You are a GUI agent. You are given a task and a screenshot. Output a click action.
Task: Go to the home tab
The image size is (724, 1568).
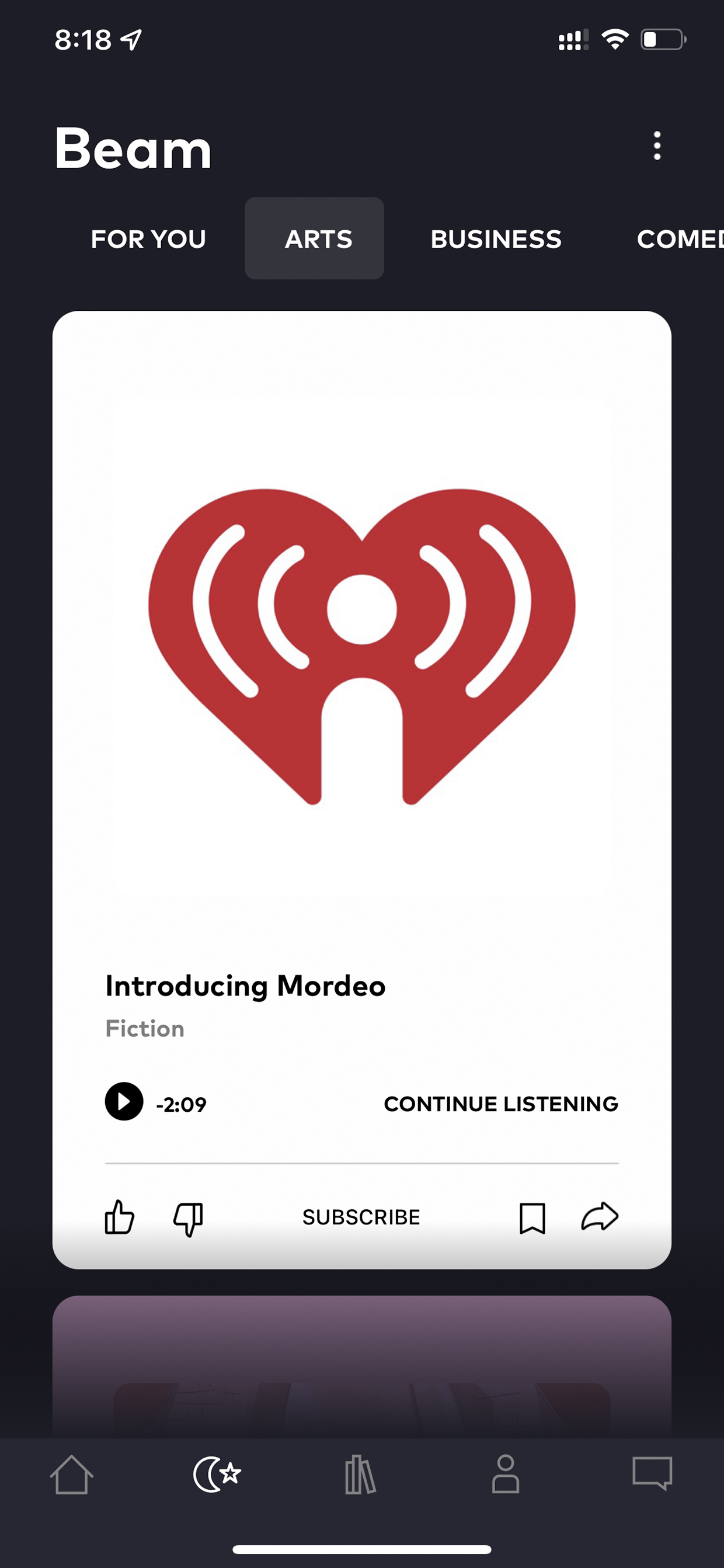pyautogui.click(x=72, y=1475)
